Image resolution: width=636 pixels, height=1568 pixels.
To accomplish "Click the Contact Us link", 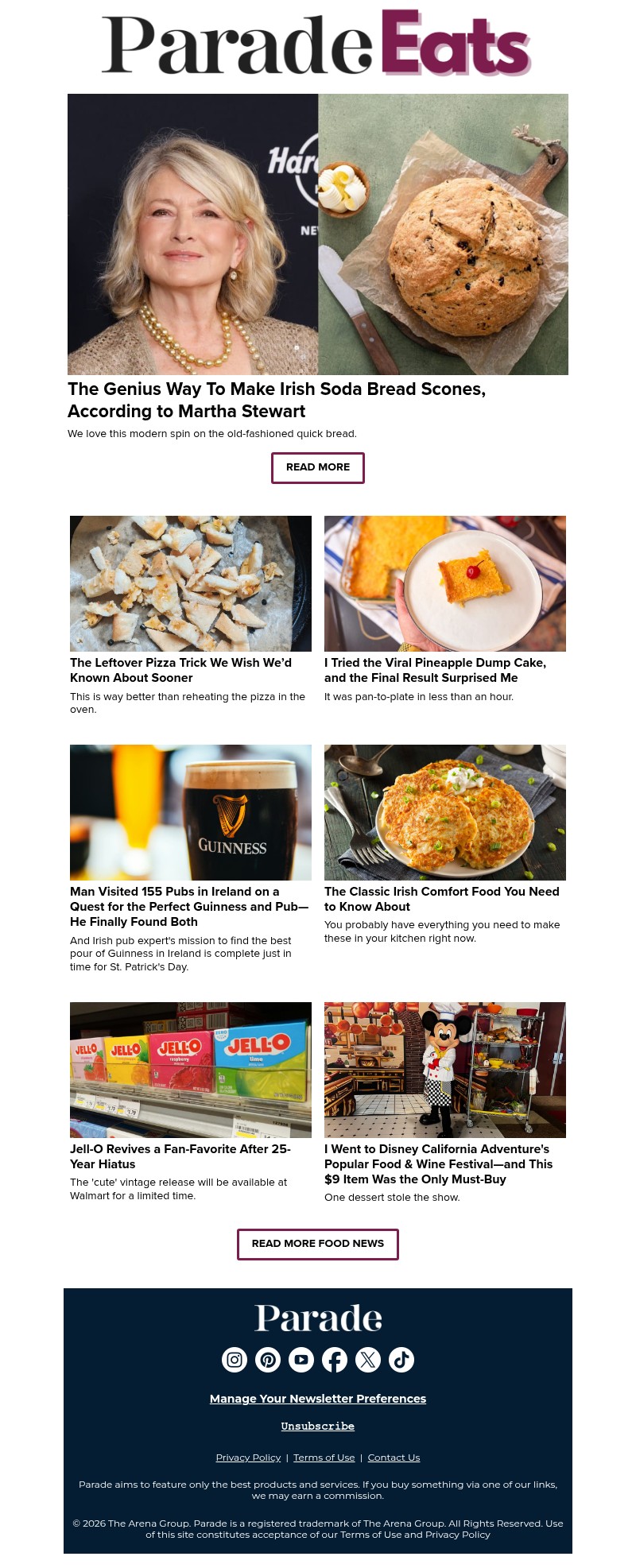I will pyautogui.click(x=394, y=1458).
